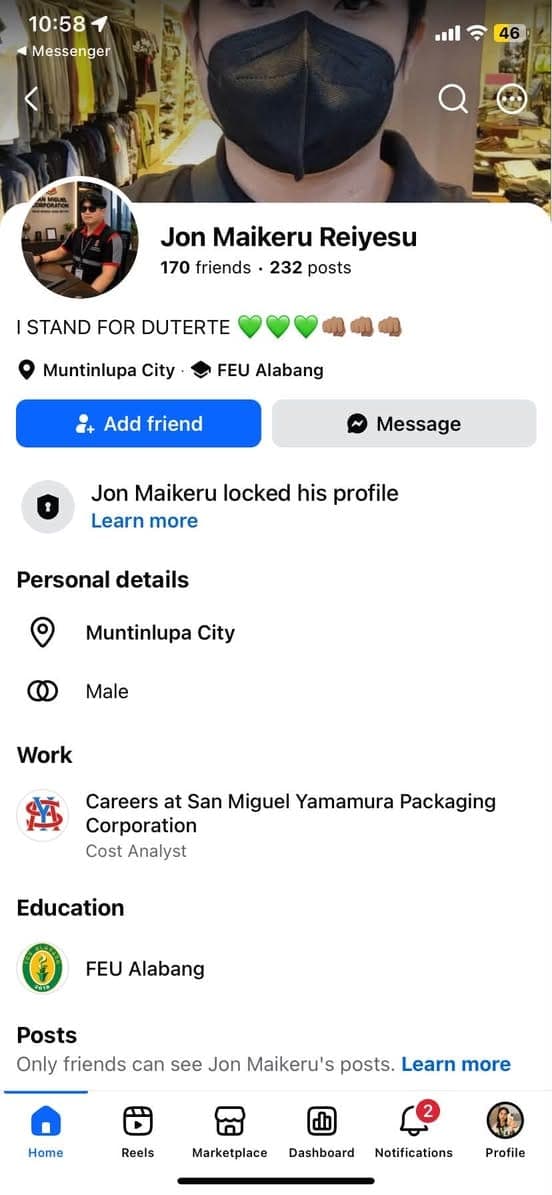Open the 170 friends list
Screen dimensions: 552x1195
tap(205, 268)
